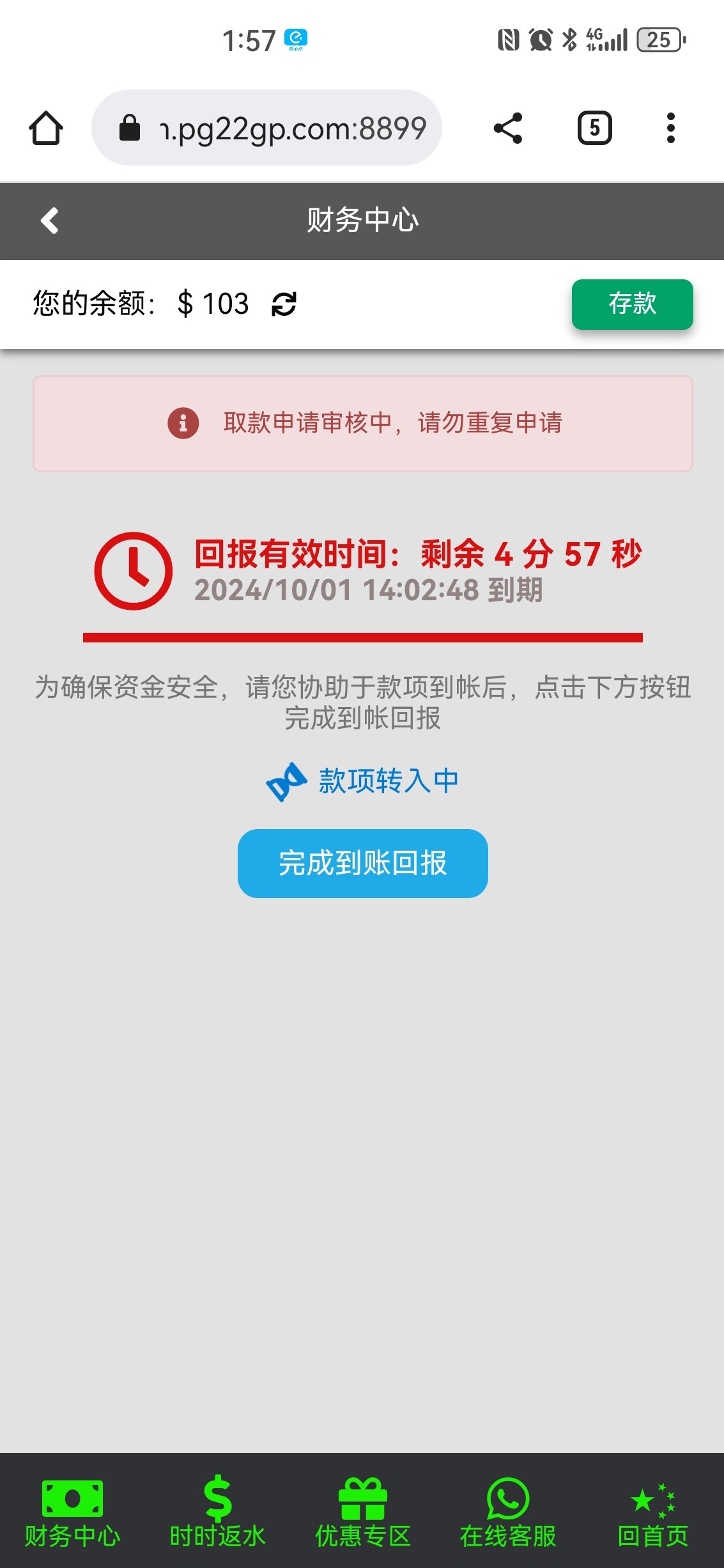Tap the green 存款 deposit button
Screen dimensions: 724x1568
[631, 304]
